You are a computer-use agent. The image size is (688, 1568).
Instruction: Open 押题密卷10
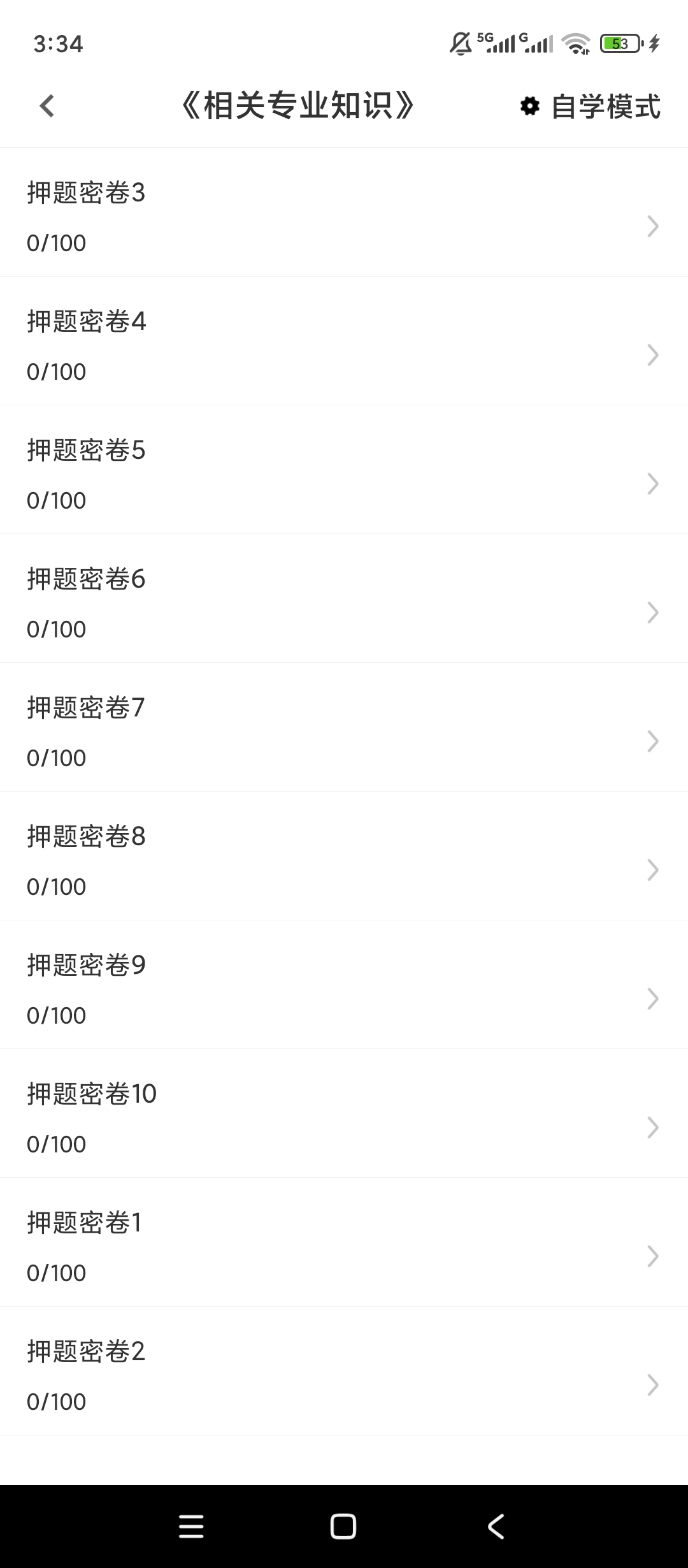344,1114
